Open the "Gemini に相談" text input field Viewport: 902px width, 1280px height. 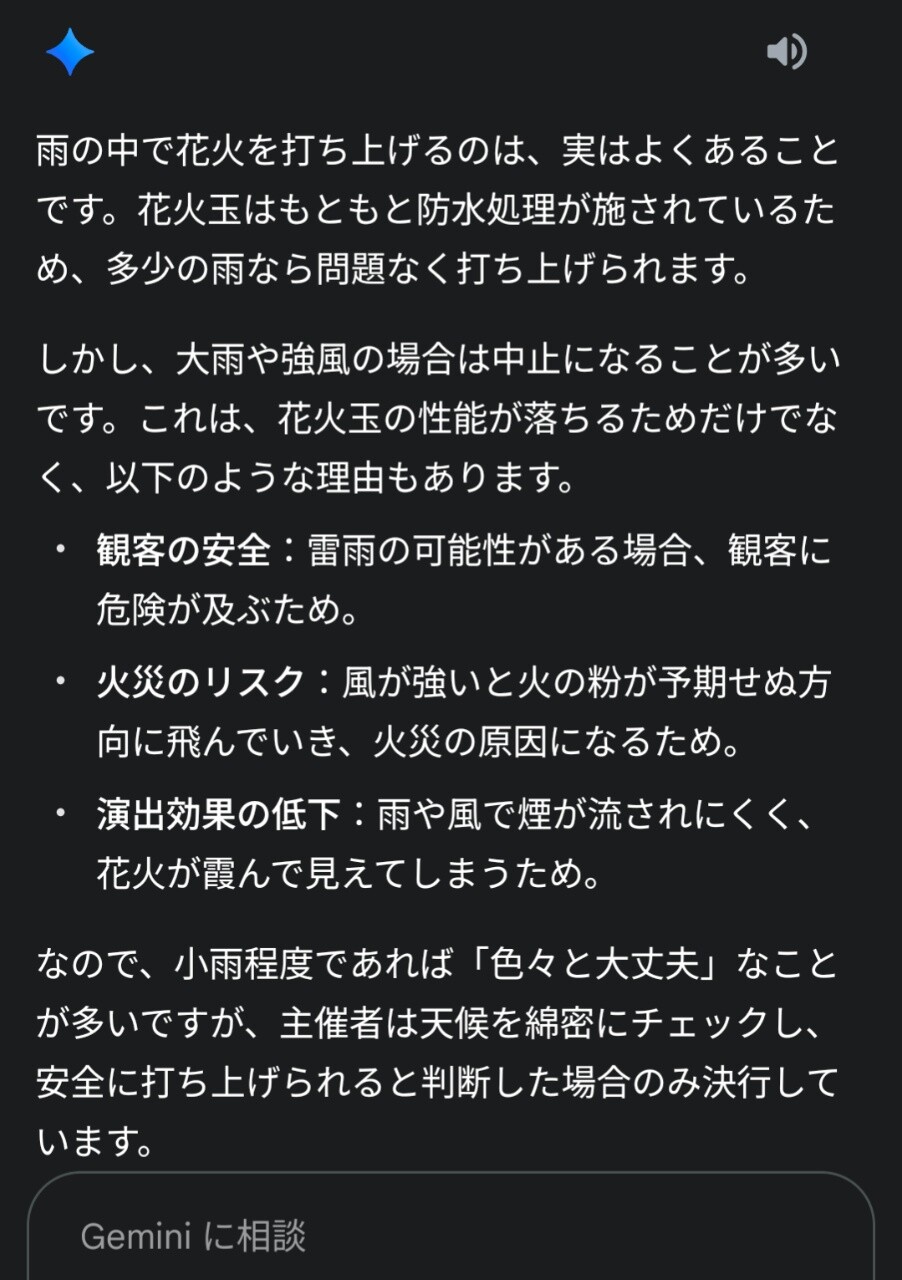pos(450,1236)
